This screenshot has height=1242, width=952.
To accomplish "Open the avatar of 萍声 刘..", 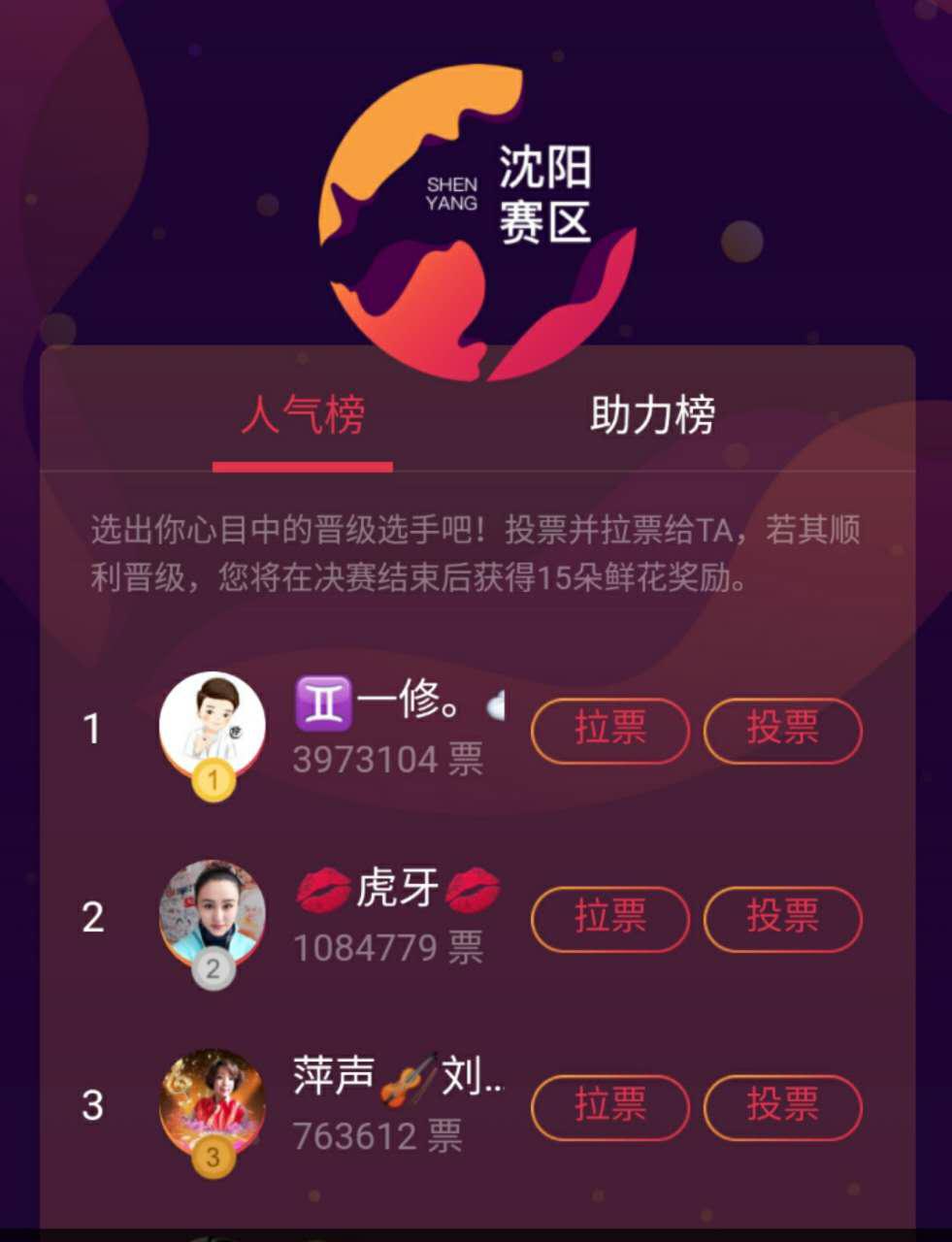I will click(213, 1101).
